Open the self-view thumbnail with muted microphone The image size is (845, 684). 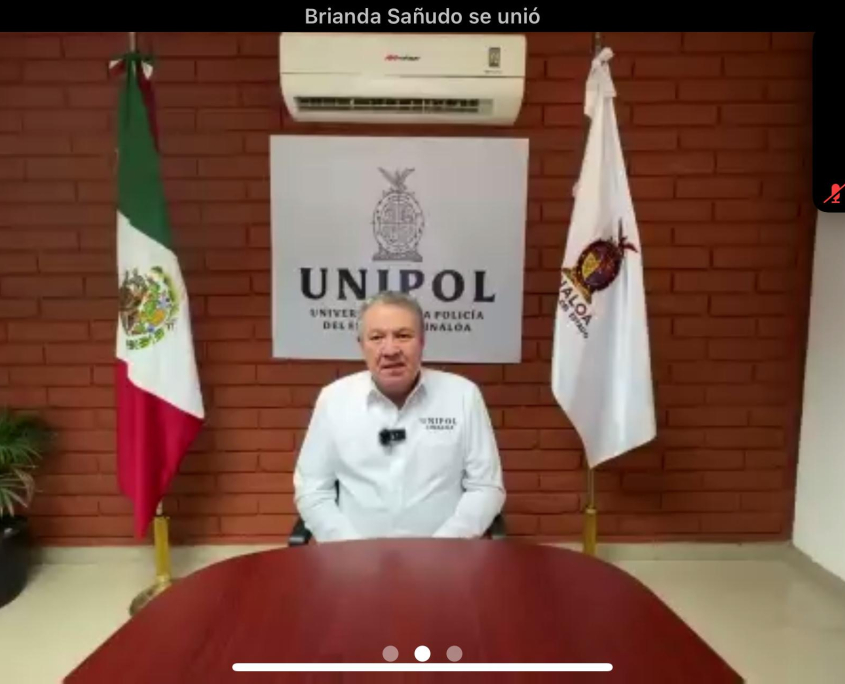(x=831, y=120)
